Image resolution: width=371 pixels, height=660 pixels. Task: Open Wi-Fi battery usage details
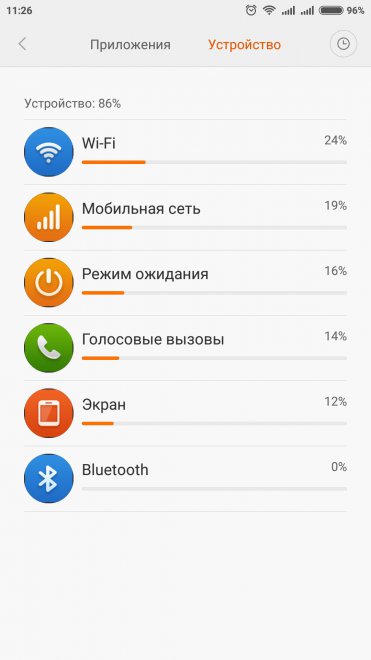(x=185, y=152)
